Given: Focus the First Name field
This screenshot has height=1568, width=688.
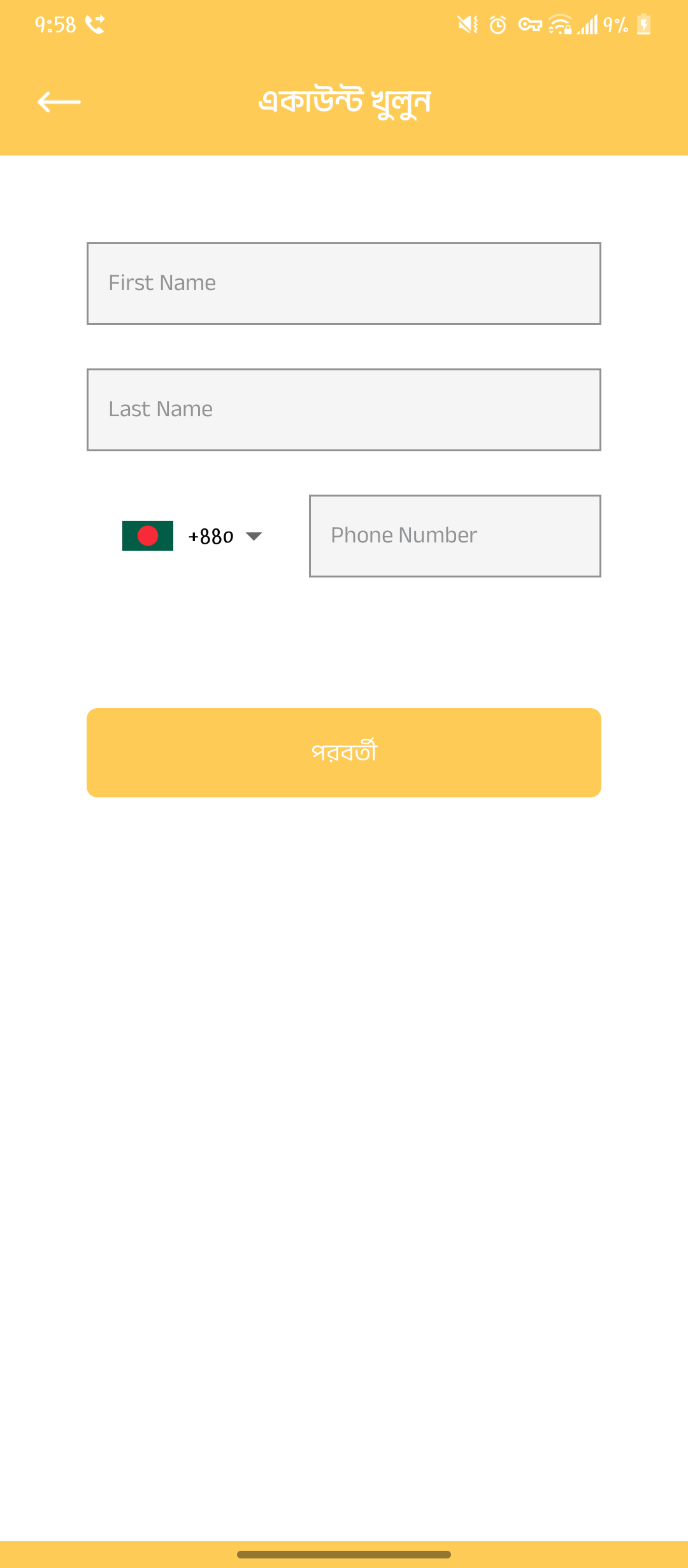Looking at the screenshot, I should 344,284.
